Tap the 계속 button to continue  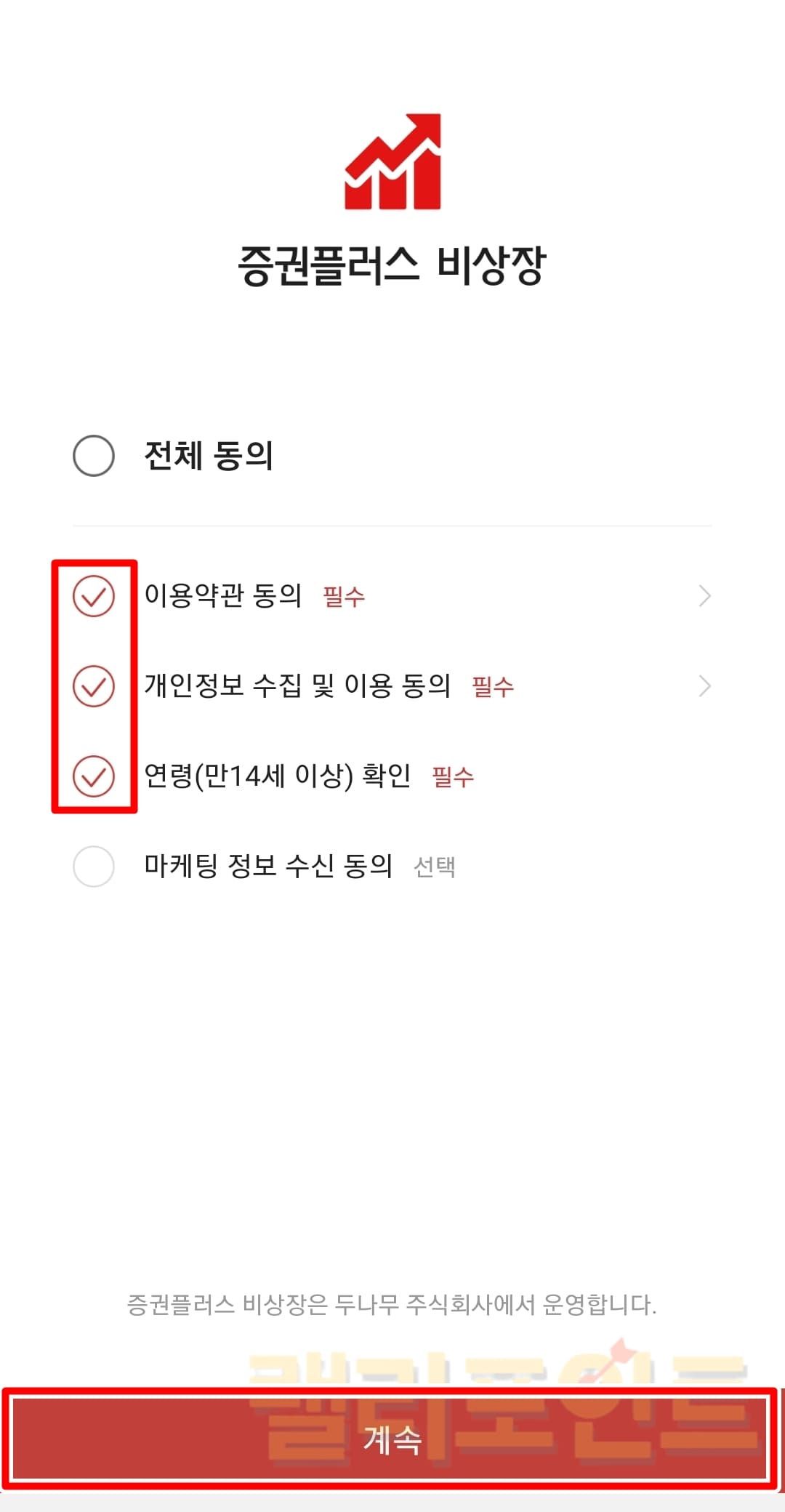tap(391, 1439)
